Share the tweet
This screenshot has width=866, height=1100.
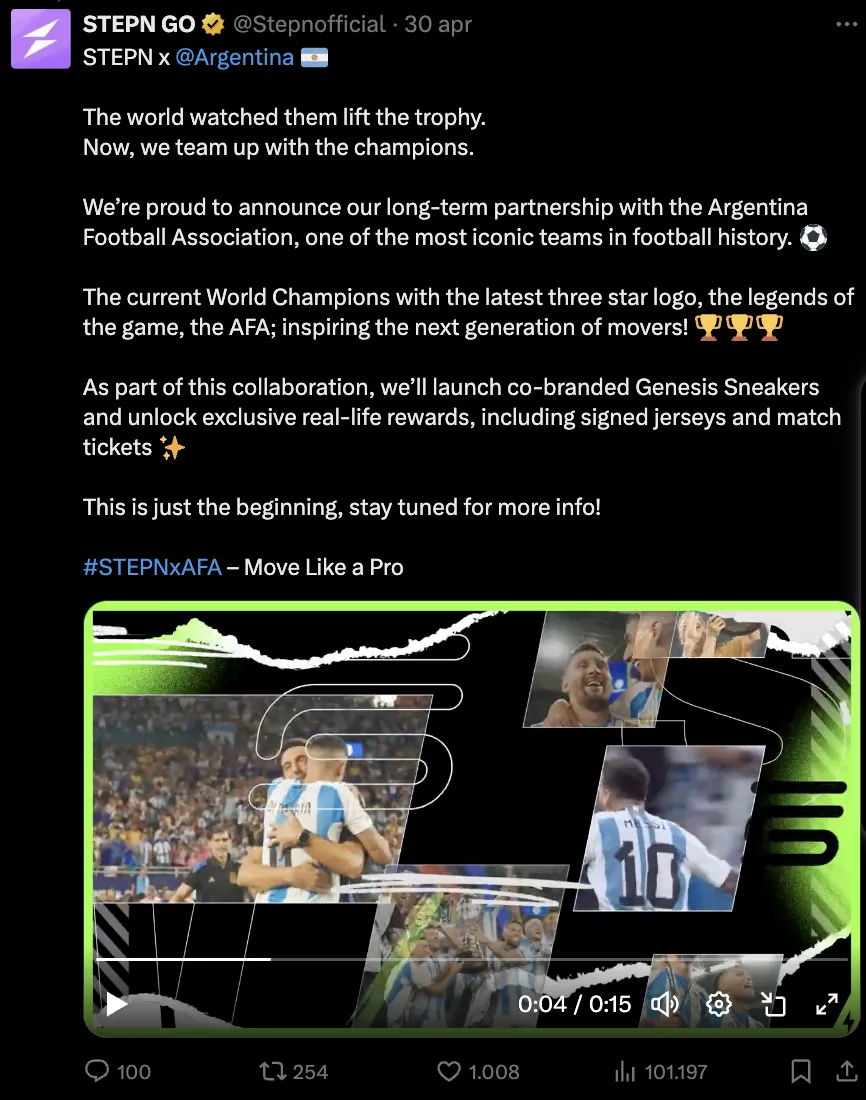coord(845,1071)
